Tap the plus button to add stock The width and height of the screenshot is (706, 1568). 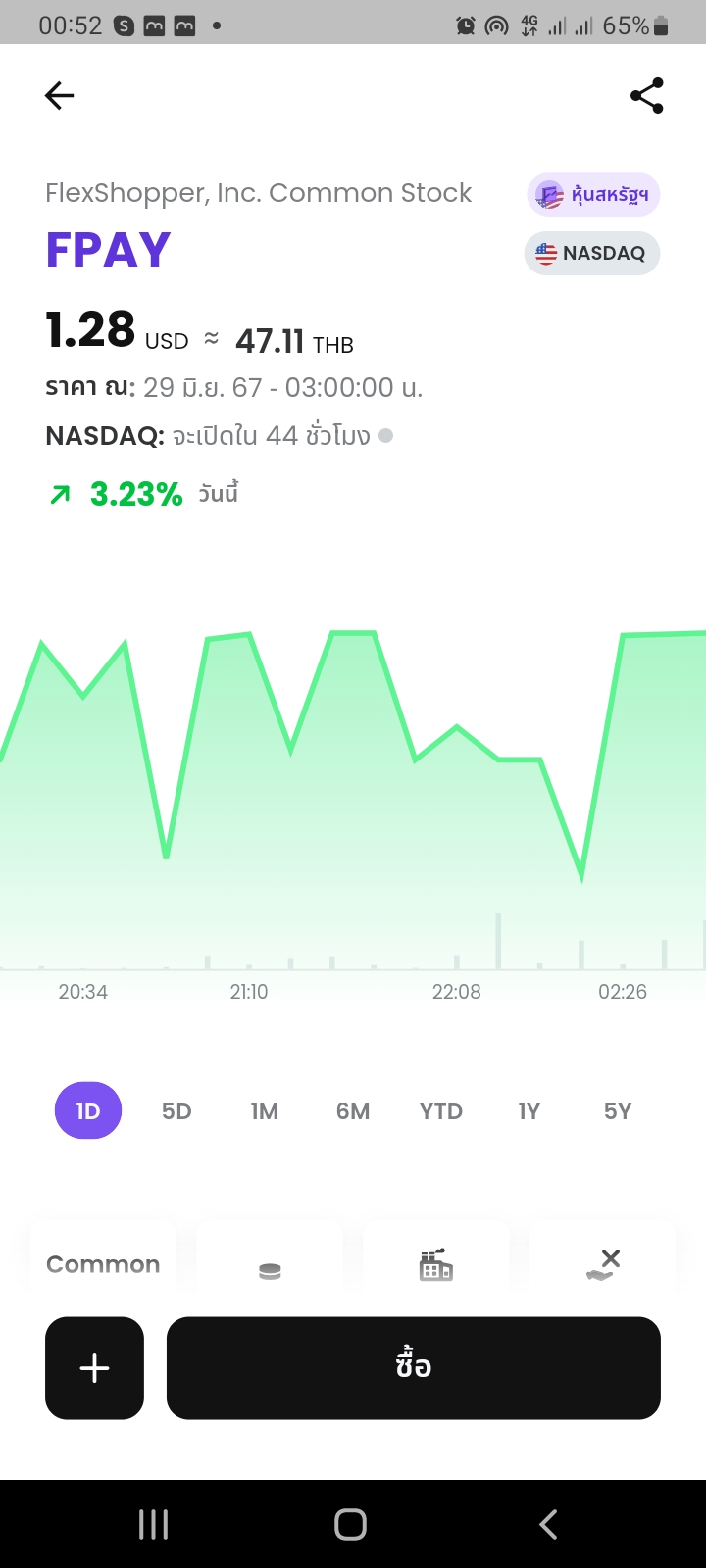[x=94, y=1367]
